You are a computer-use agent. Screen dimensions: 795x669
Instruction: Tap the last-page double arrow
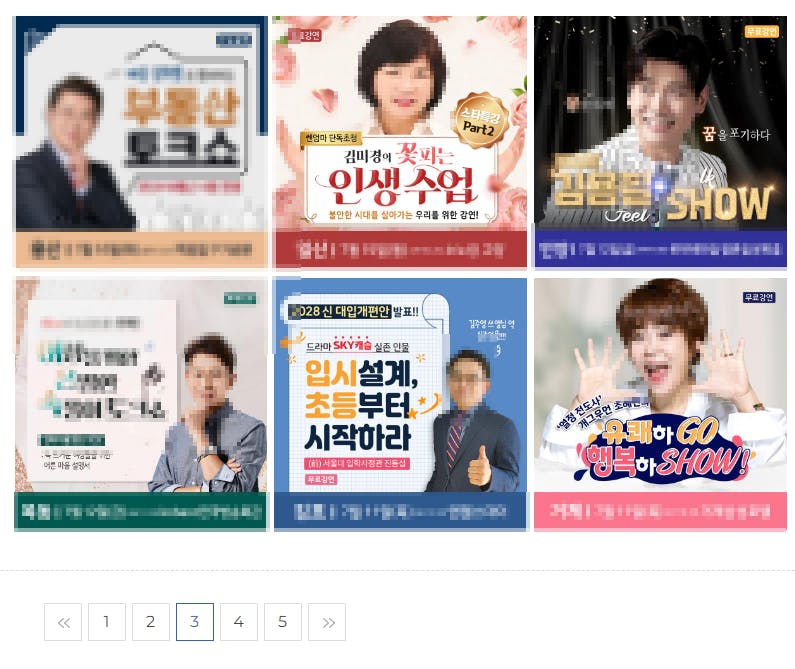(327, 622)
